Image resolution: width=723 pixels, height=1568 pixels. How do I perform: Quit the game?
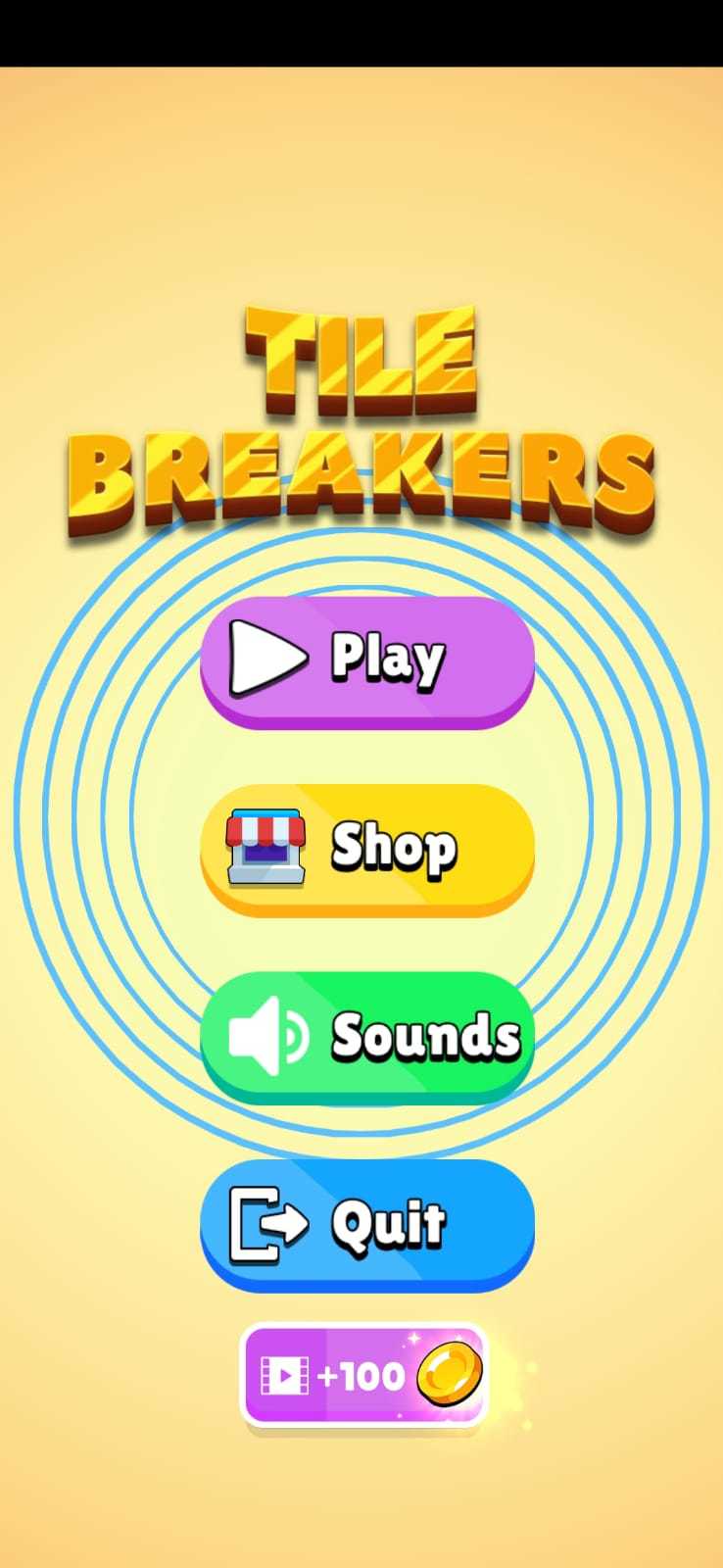coord(367,1226)
